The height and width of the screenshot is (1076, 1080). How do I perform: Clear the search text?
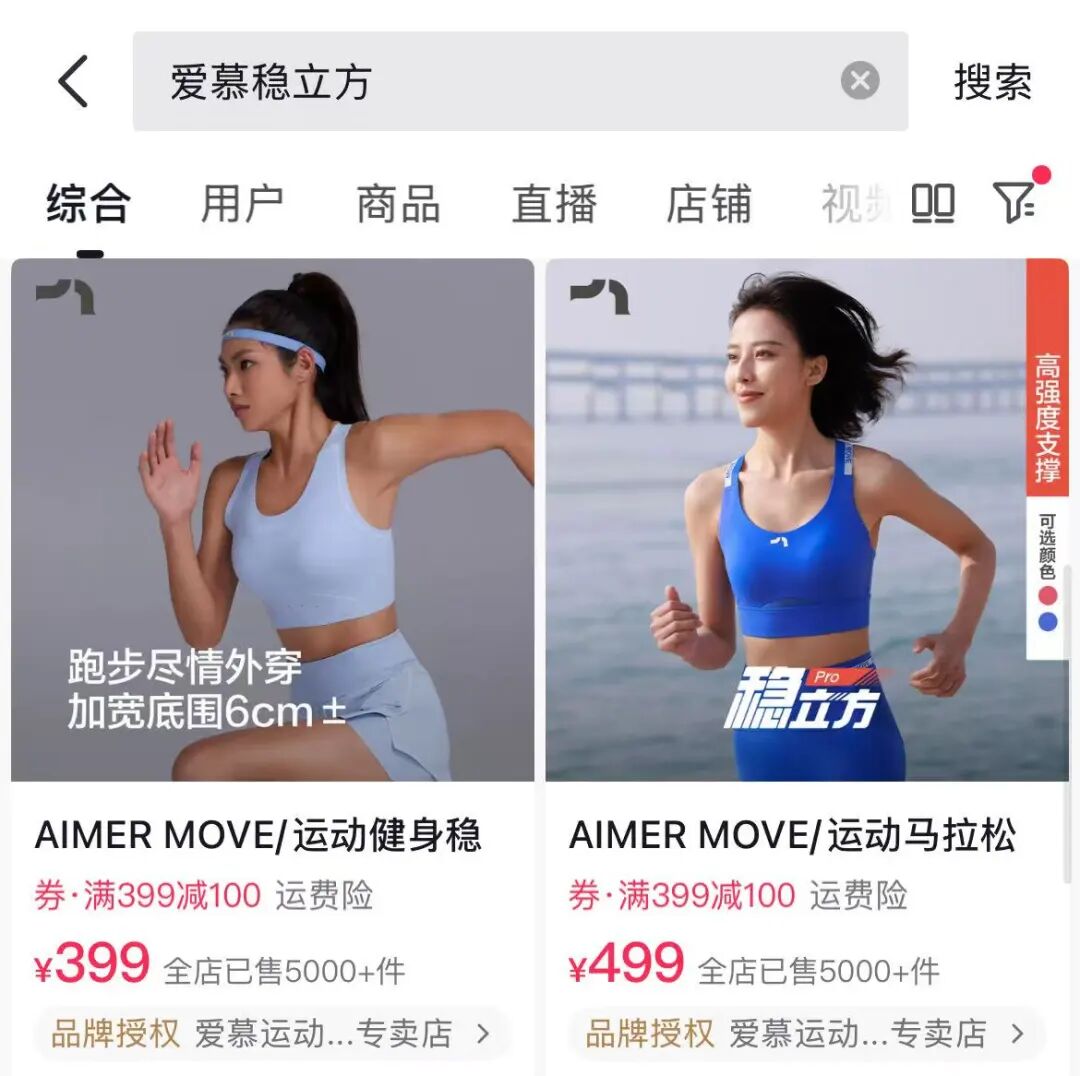tap(859, 81)
